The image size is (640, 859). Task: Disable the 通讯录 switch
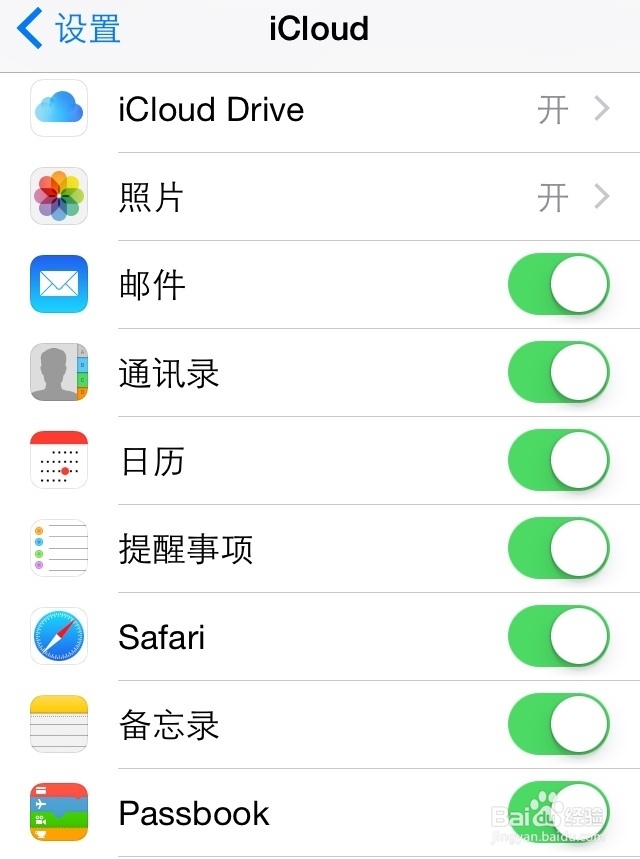coord(559,373)
